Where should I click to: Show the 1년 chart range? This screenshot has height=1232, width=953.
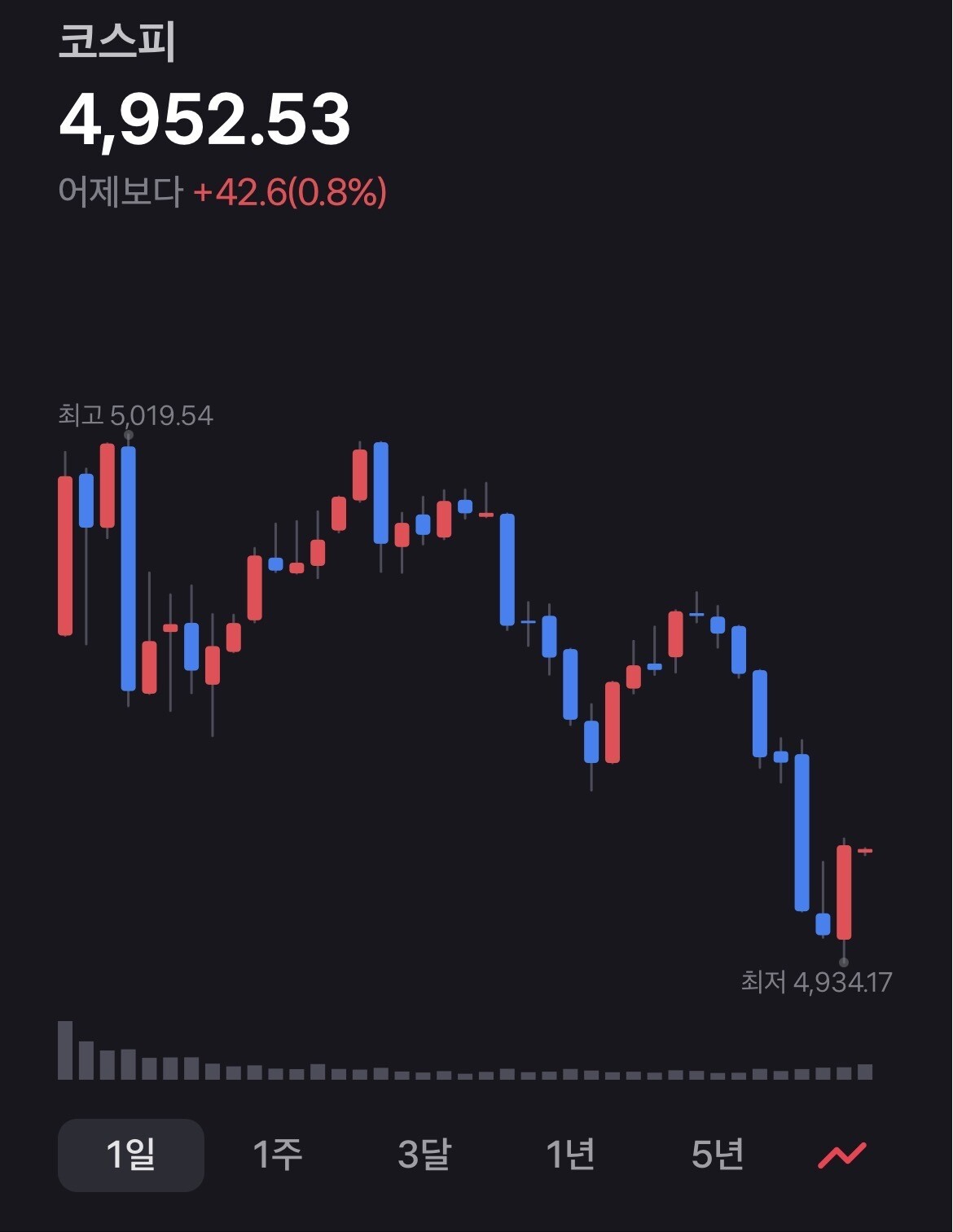point(569,1155)
